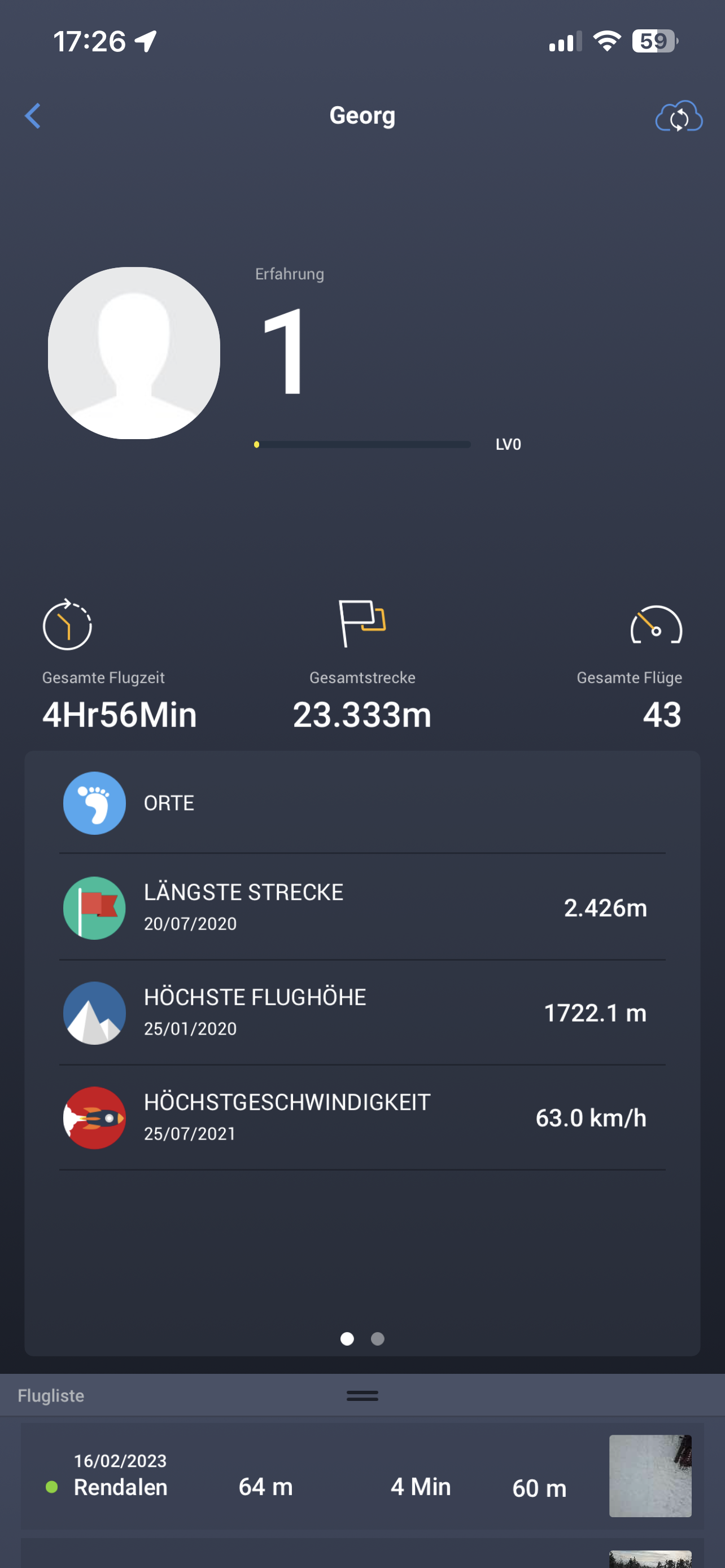The image size is (725, 1568).
Task: Open the profile avatar picture
Action: pos(134,352)
